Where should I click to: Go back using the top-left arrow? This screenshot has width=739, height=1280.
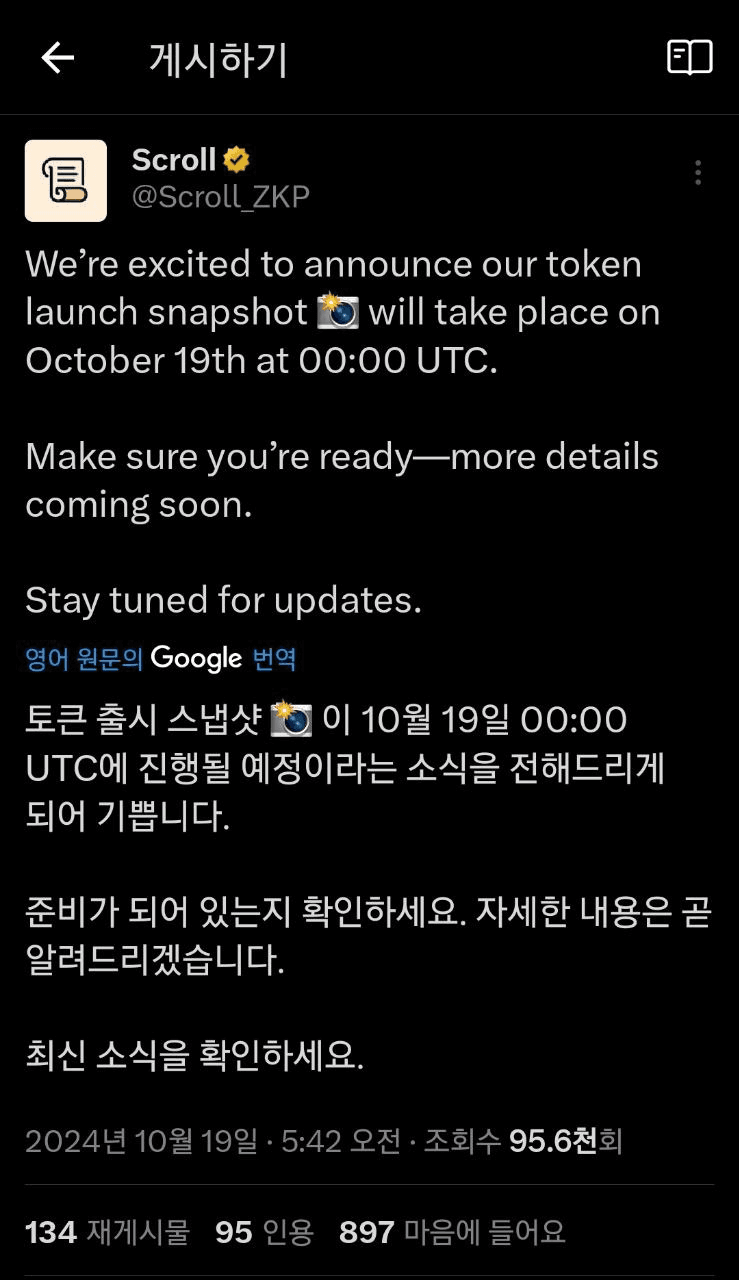pos(57,59)
